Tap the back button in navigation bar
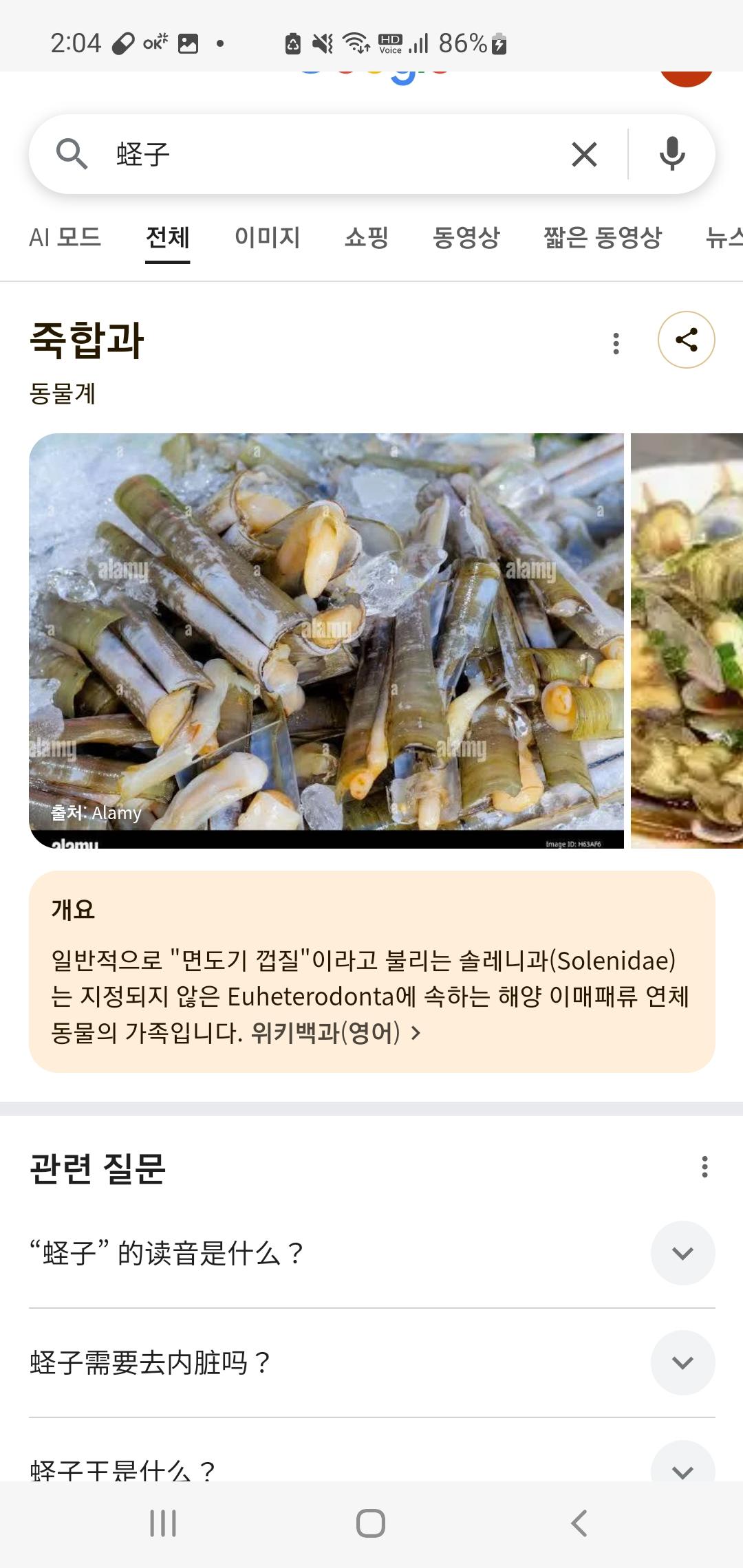 (x=577, y=1521)
